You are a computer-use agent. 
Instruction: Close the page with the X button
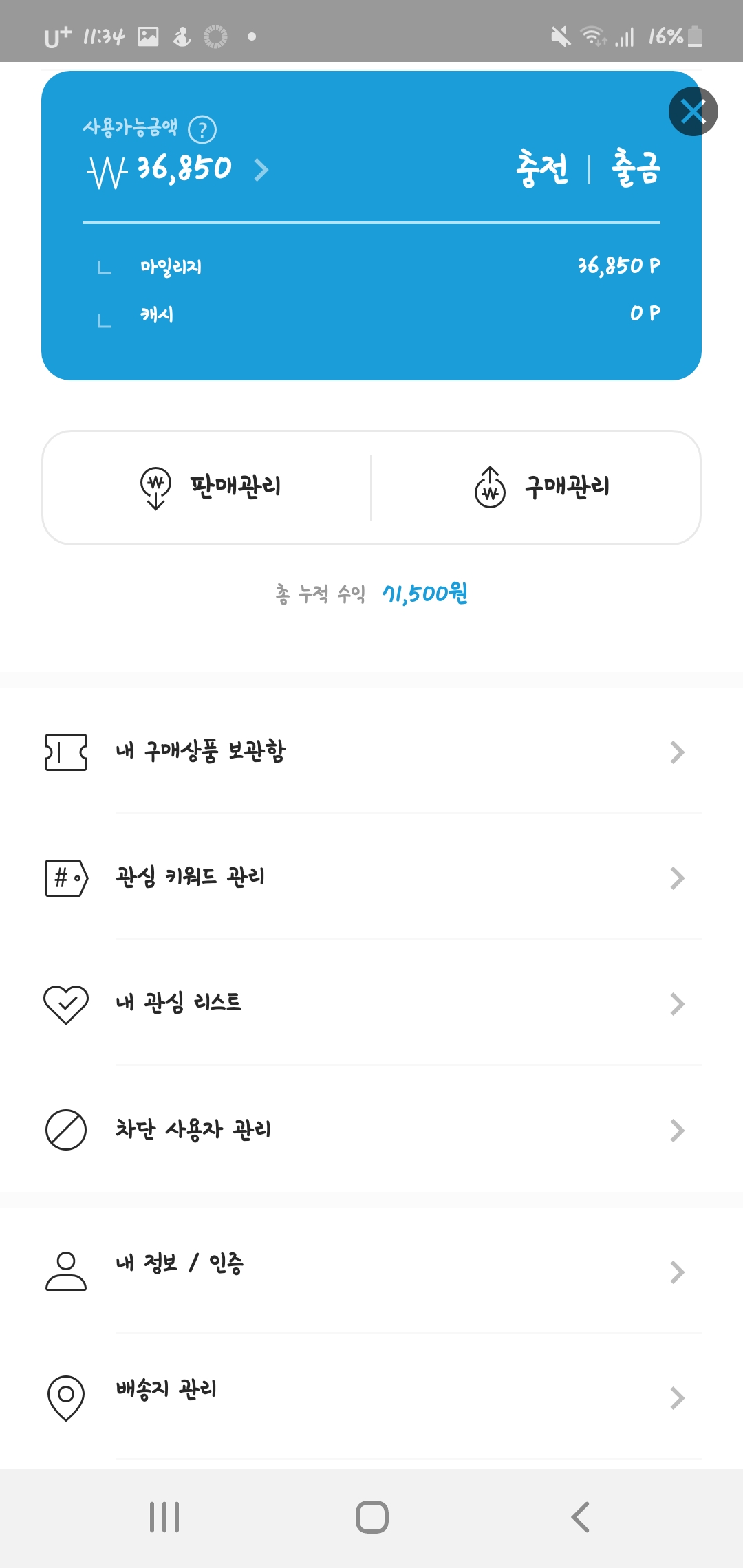(693, 111)
